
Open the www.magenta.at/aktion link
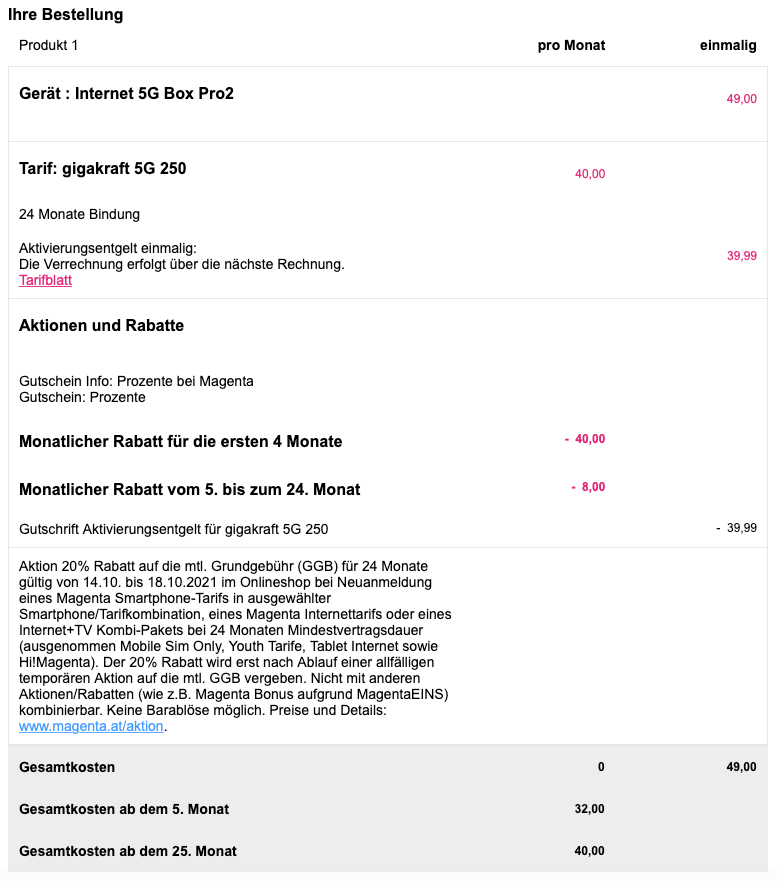point(91,727)
